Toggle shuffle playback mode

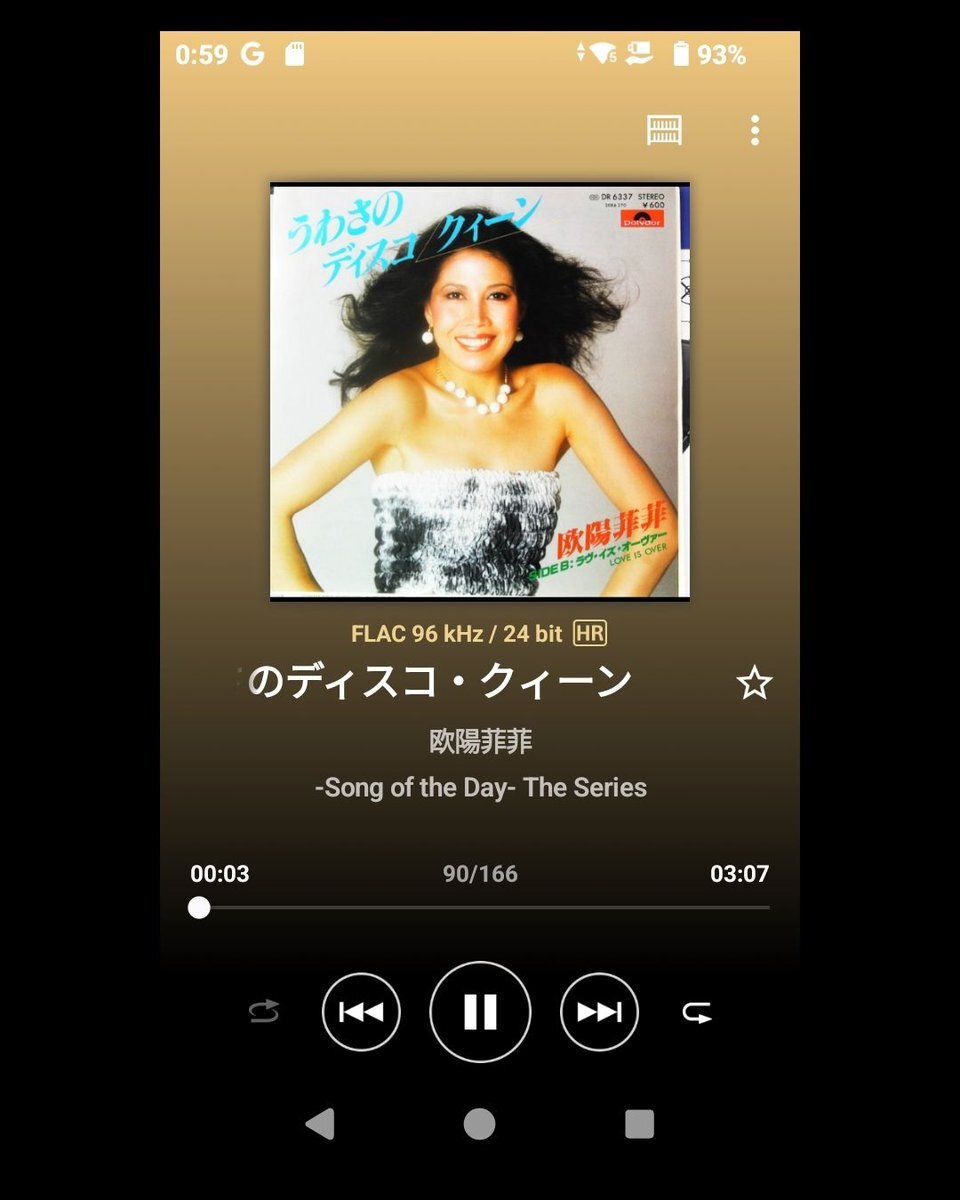pyautogui.click(x=264, y=1012)
